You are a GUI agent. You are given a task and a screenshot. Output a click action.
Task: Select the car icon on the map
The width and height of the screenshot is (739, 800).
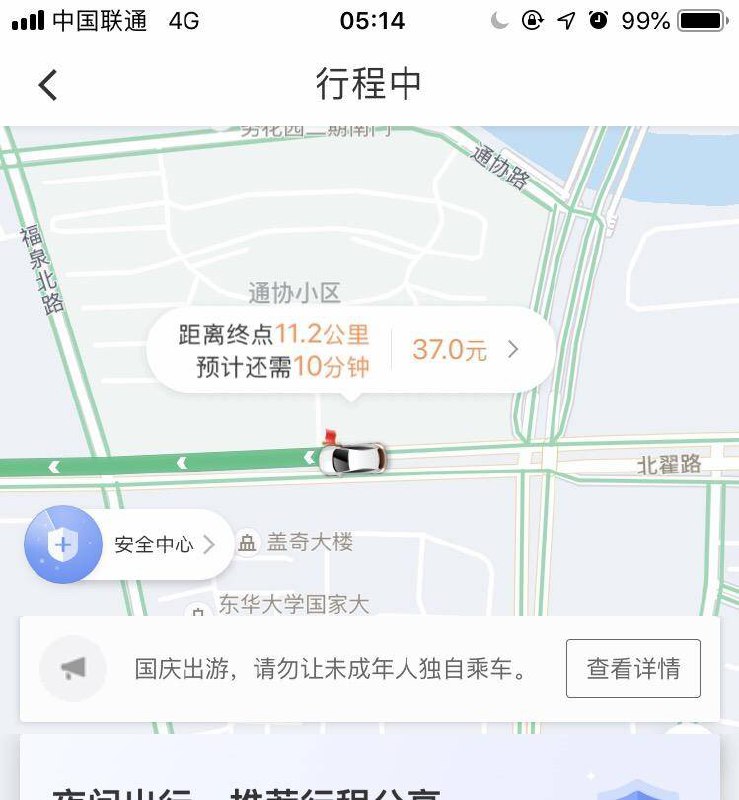pos(355,460)
